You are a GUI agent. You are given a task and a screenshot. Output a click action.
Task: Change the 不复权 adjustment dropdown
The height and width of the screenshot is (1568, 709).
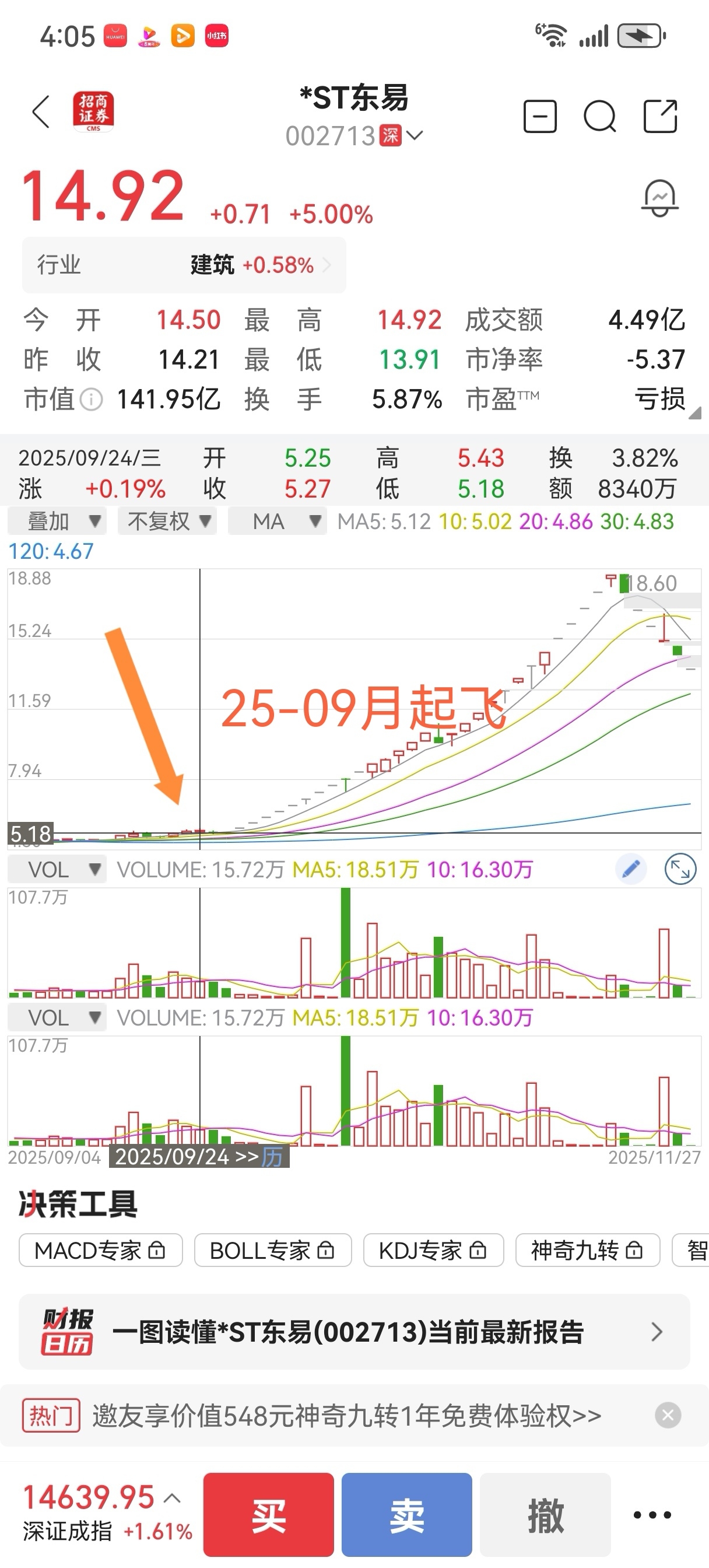click(167, 521)
